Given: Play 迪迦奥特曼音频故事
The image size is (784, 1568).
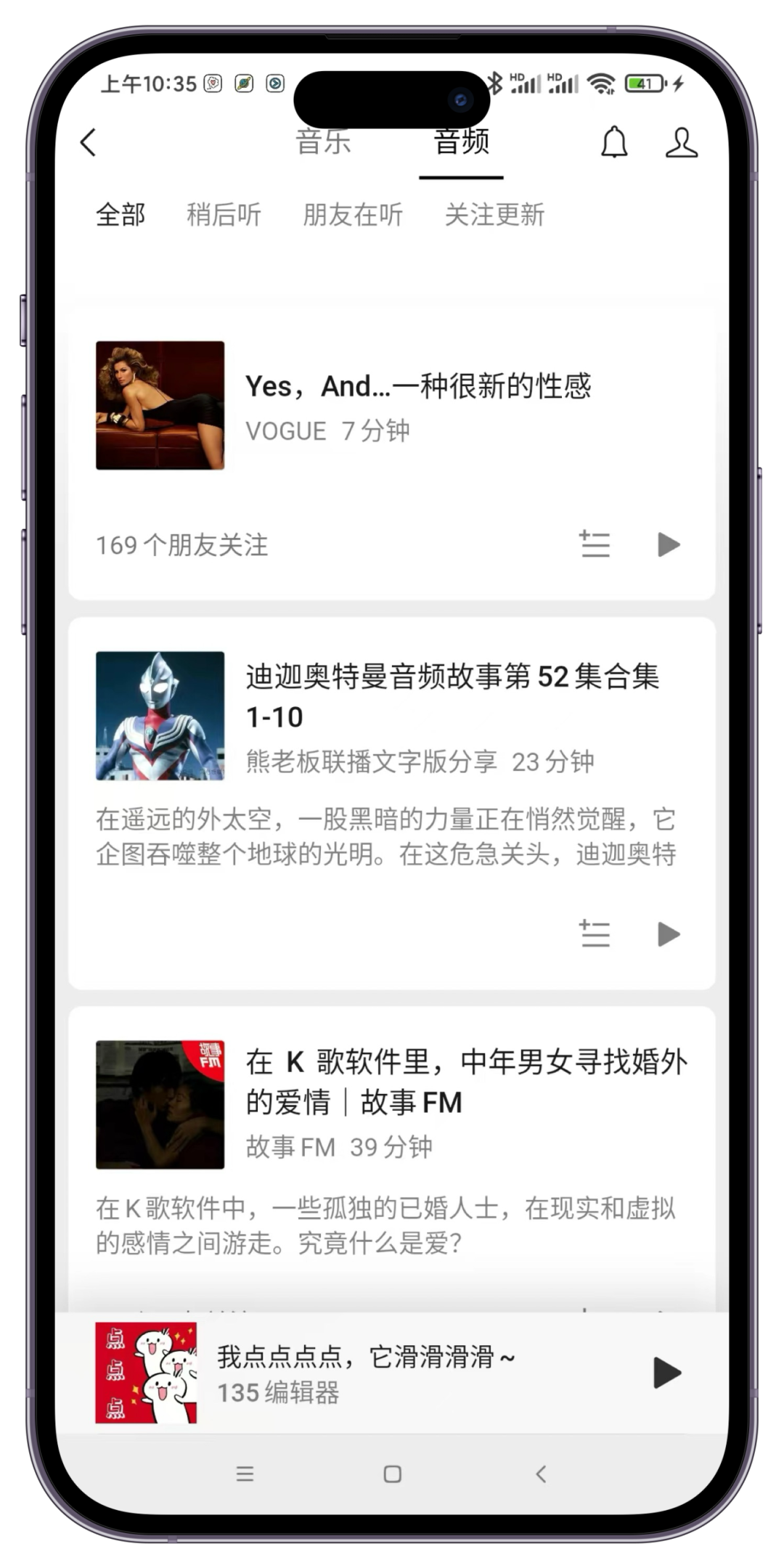Looking at the screenshot, I should [x=668, y=934].
